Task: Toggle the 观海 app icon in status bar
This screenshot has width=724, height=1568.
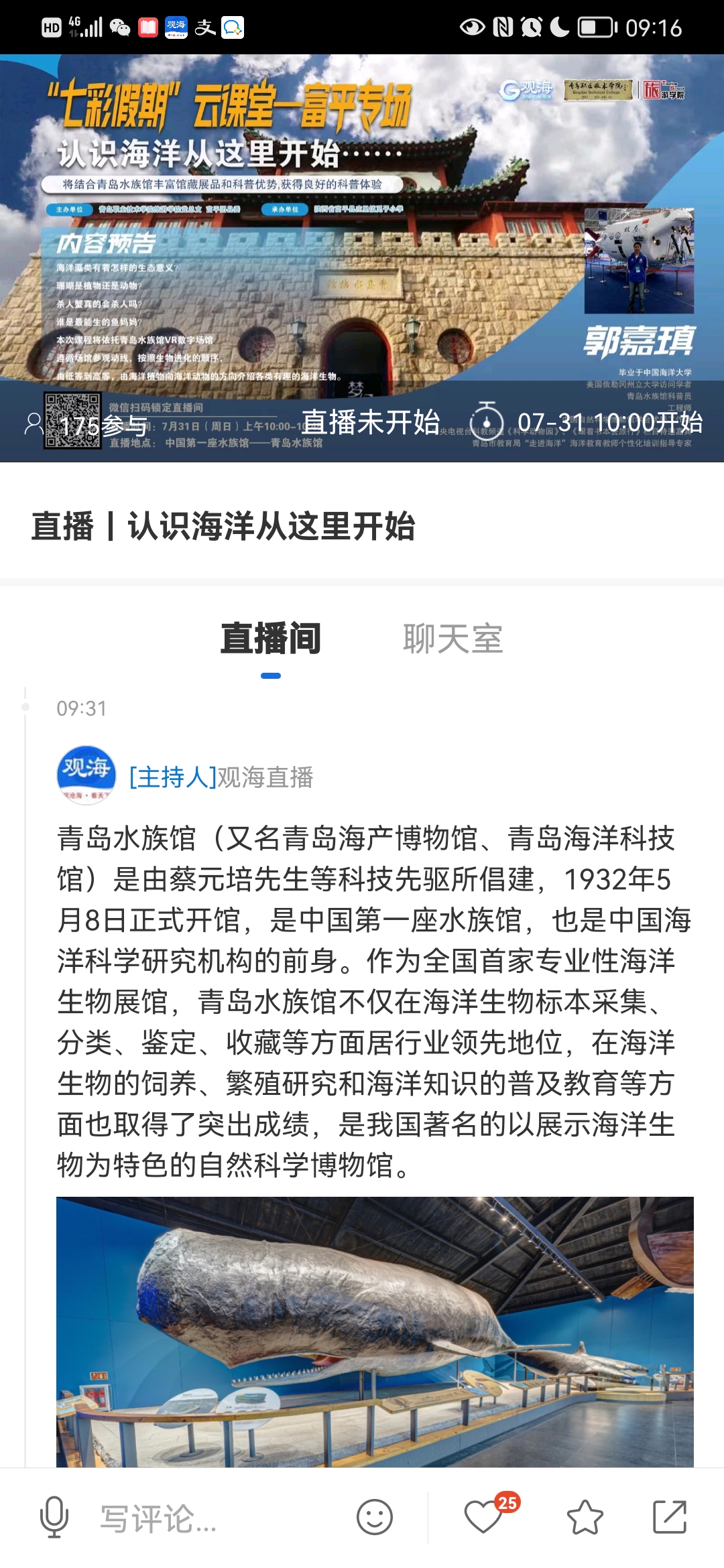Action: 176,28
